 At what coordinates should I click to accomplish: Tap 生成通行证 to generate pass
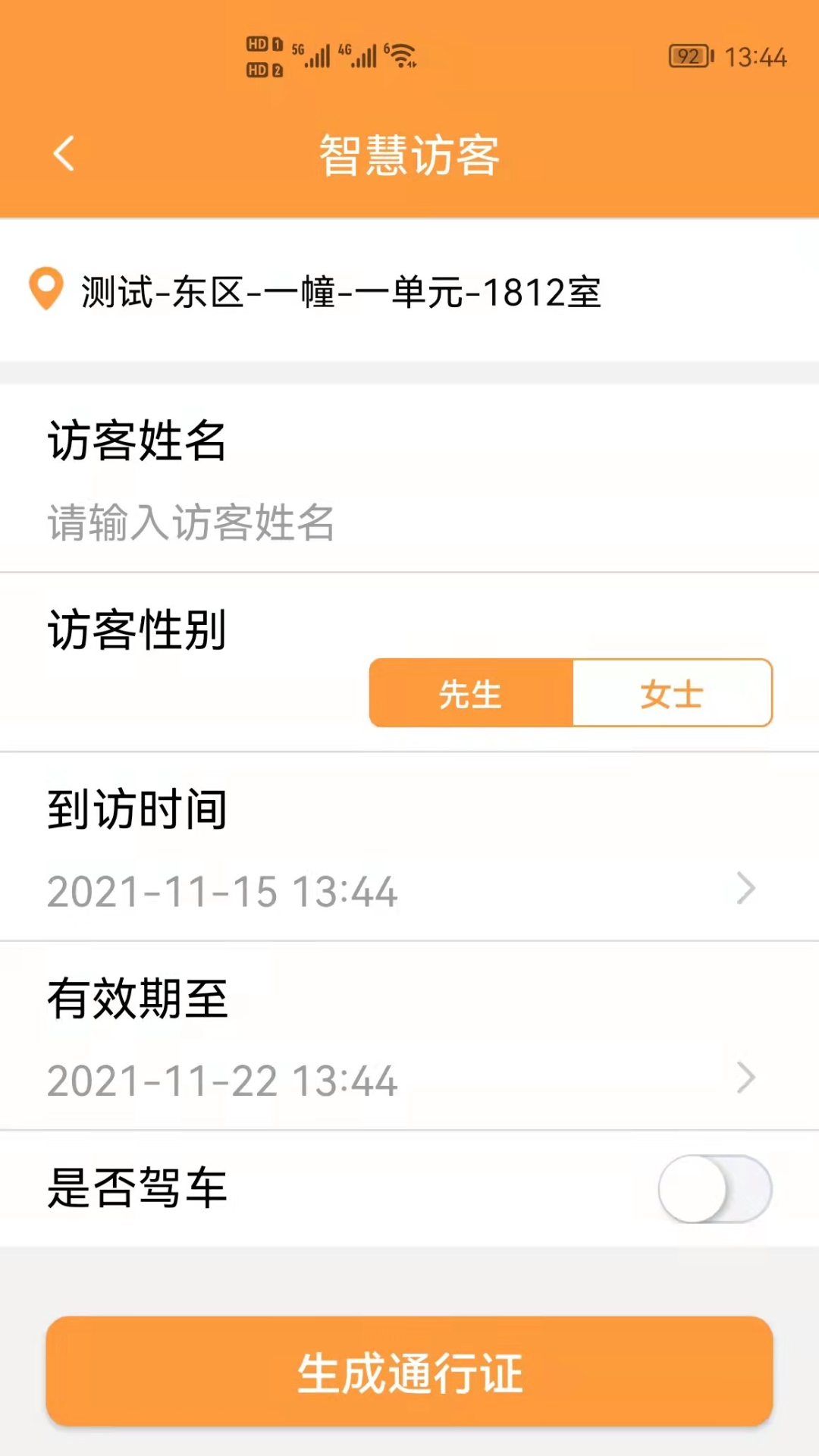(409, 1372)
